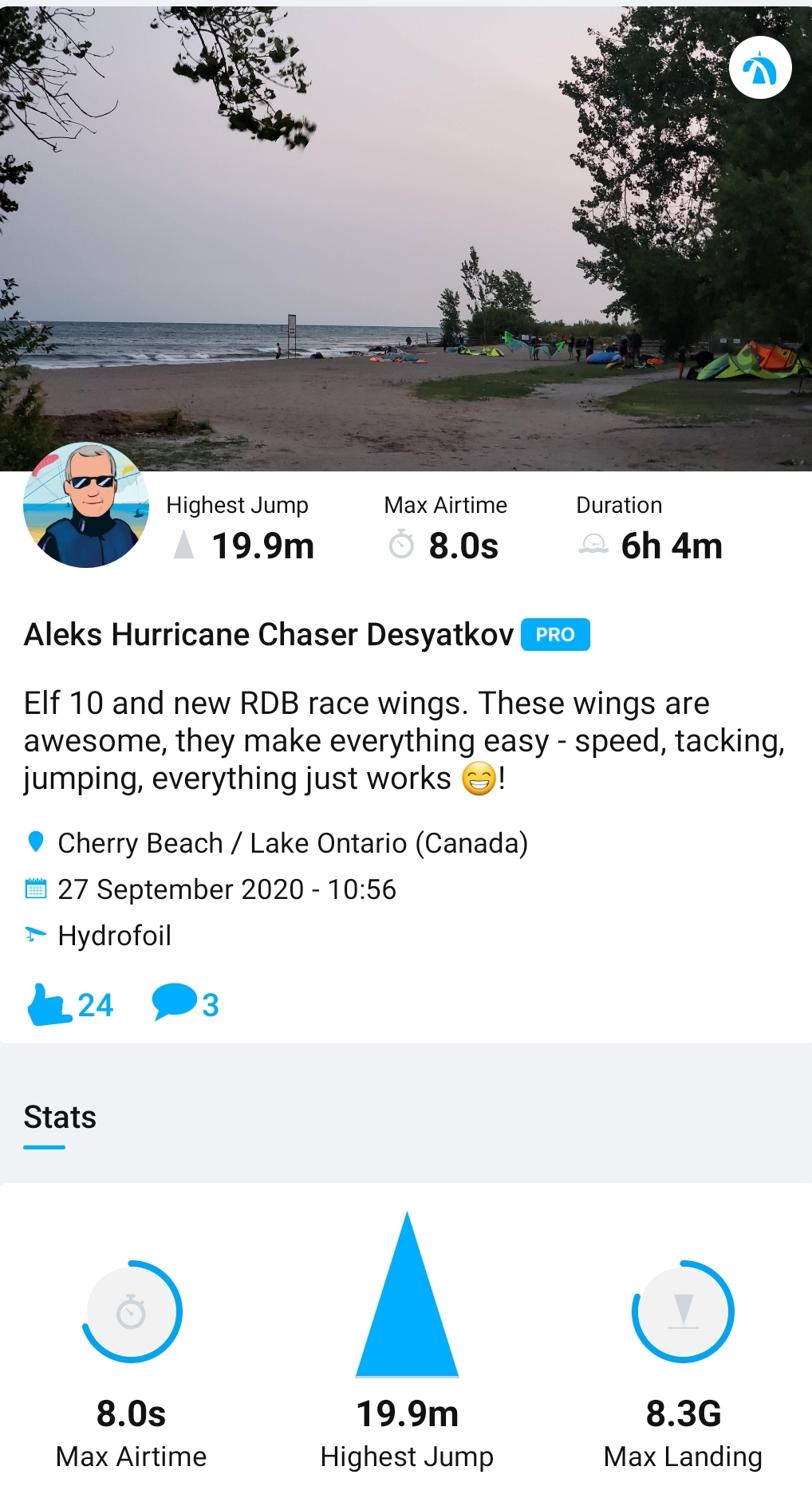Select the Stats tab
The height and width of the screenshot is (1494, 812).
pyautogui.click(x=60, y=1118)
